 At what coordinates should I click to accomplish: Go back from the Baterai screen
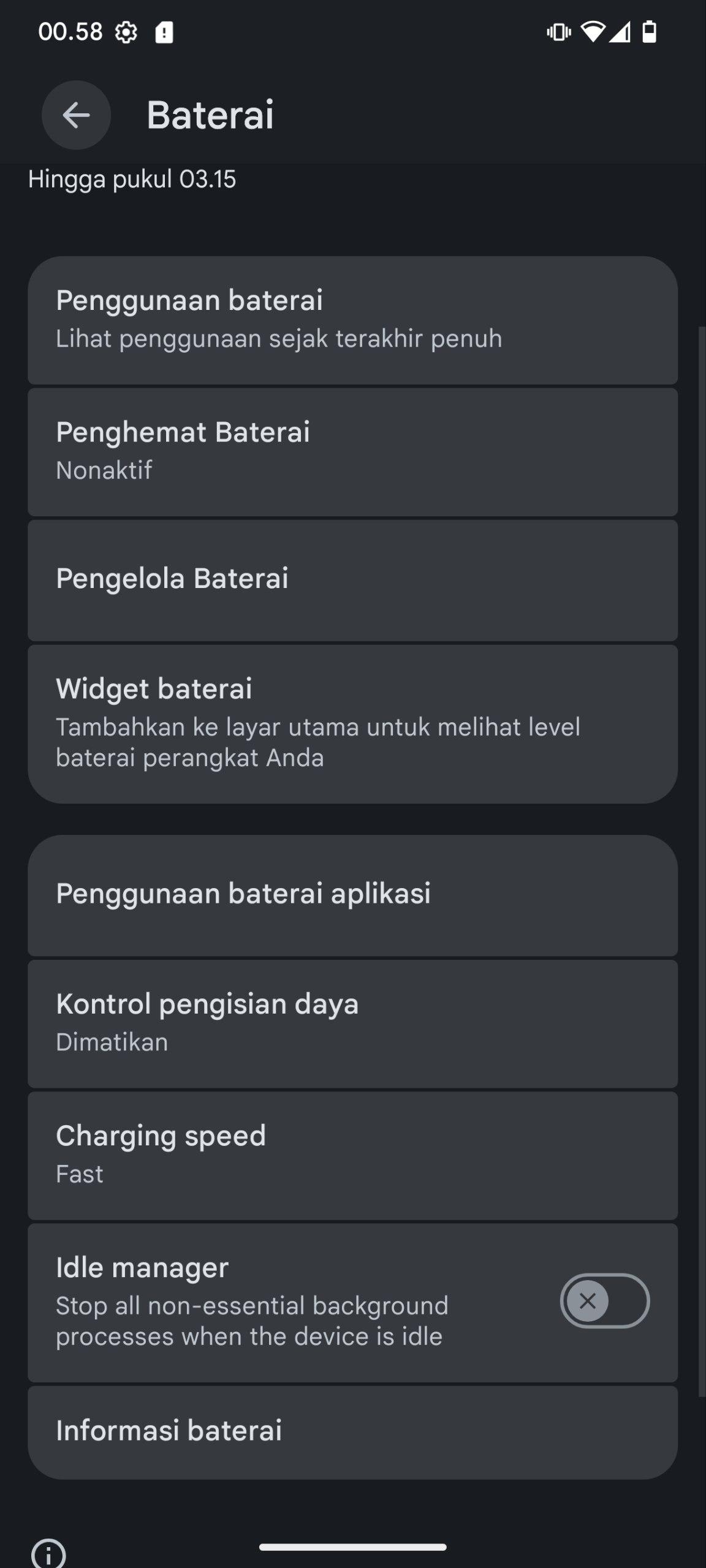coord(76,115)
